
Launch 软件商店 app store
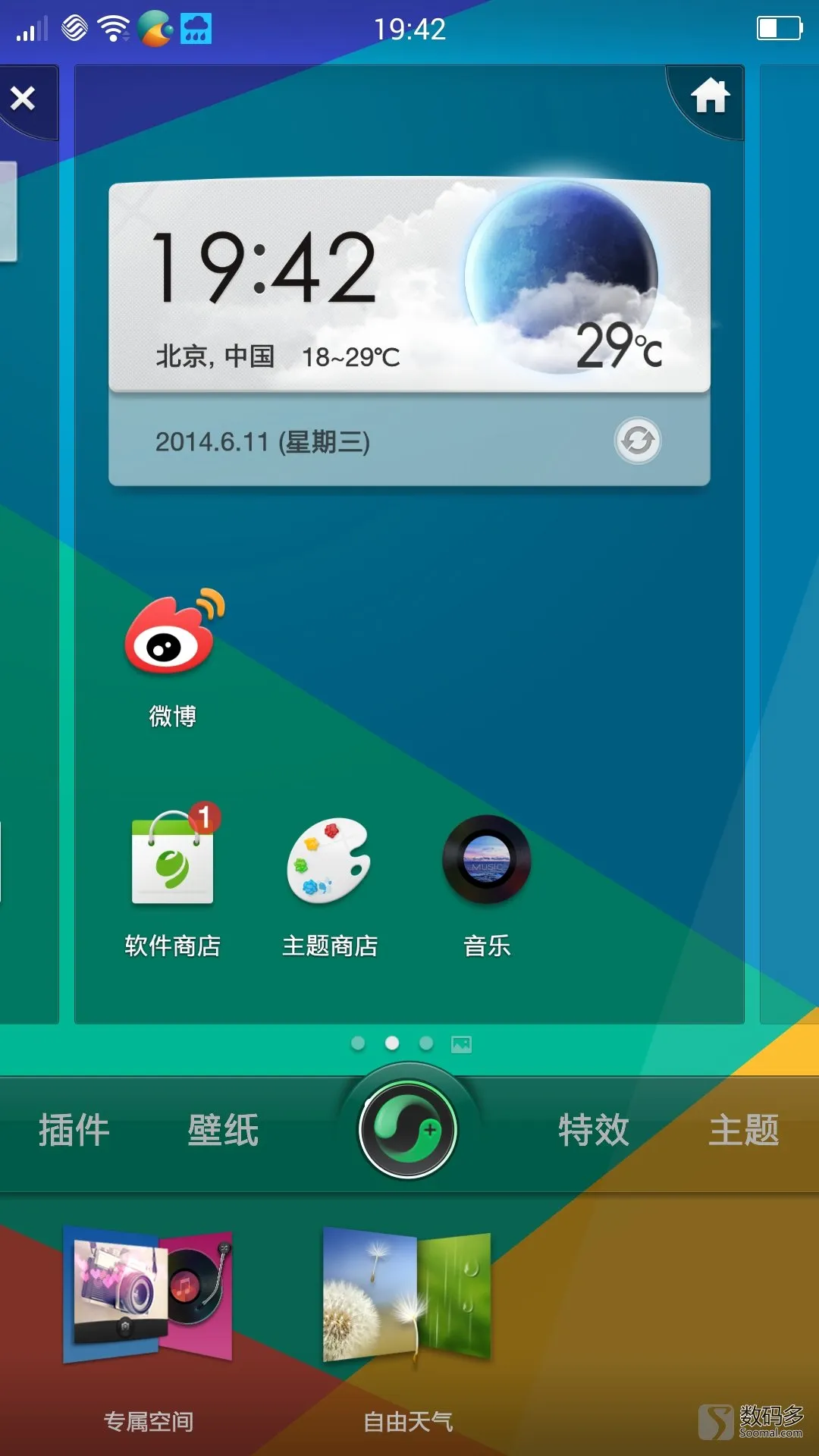pyautogui.click(x=173, y=862)
